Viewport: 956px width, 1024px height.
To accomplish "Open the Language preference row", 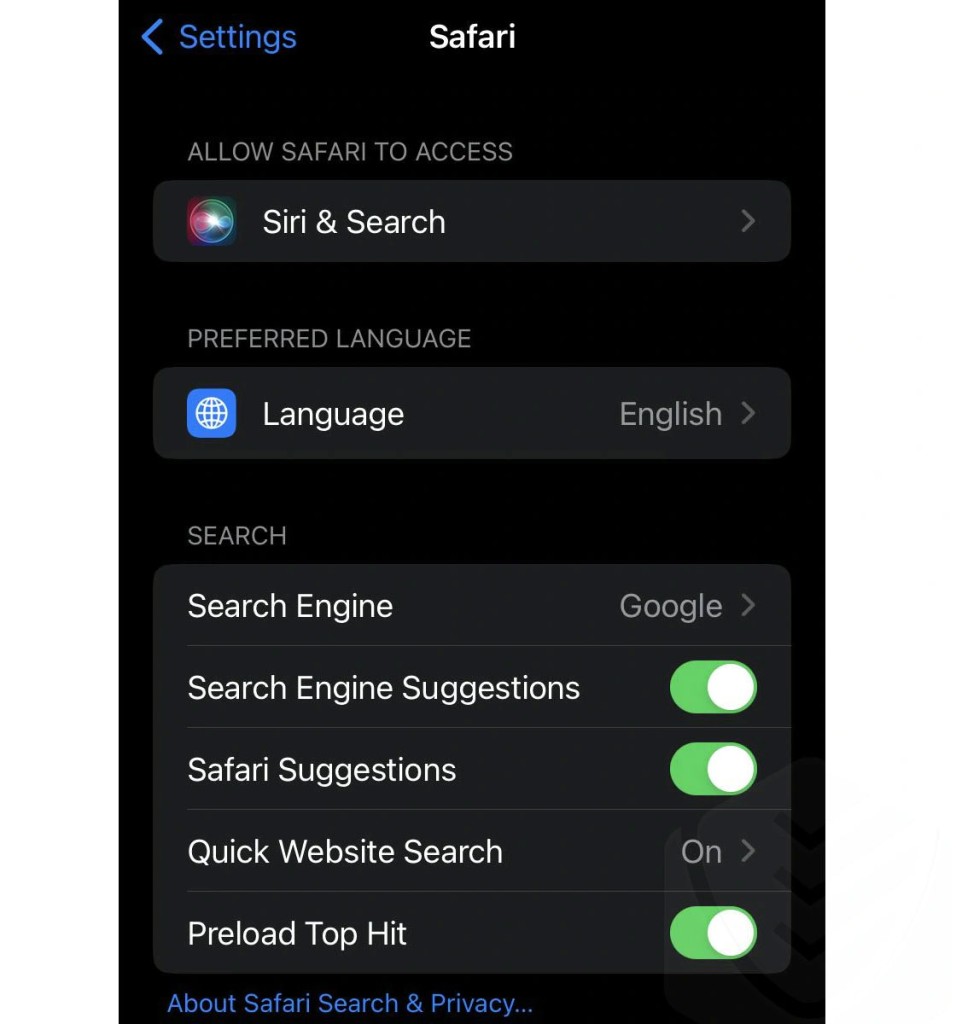I will click(x=471, y=413).
